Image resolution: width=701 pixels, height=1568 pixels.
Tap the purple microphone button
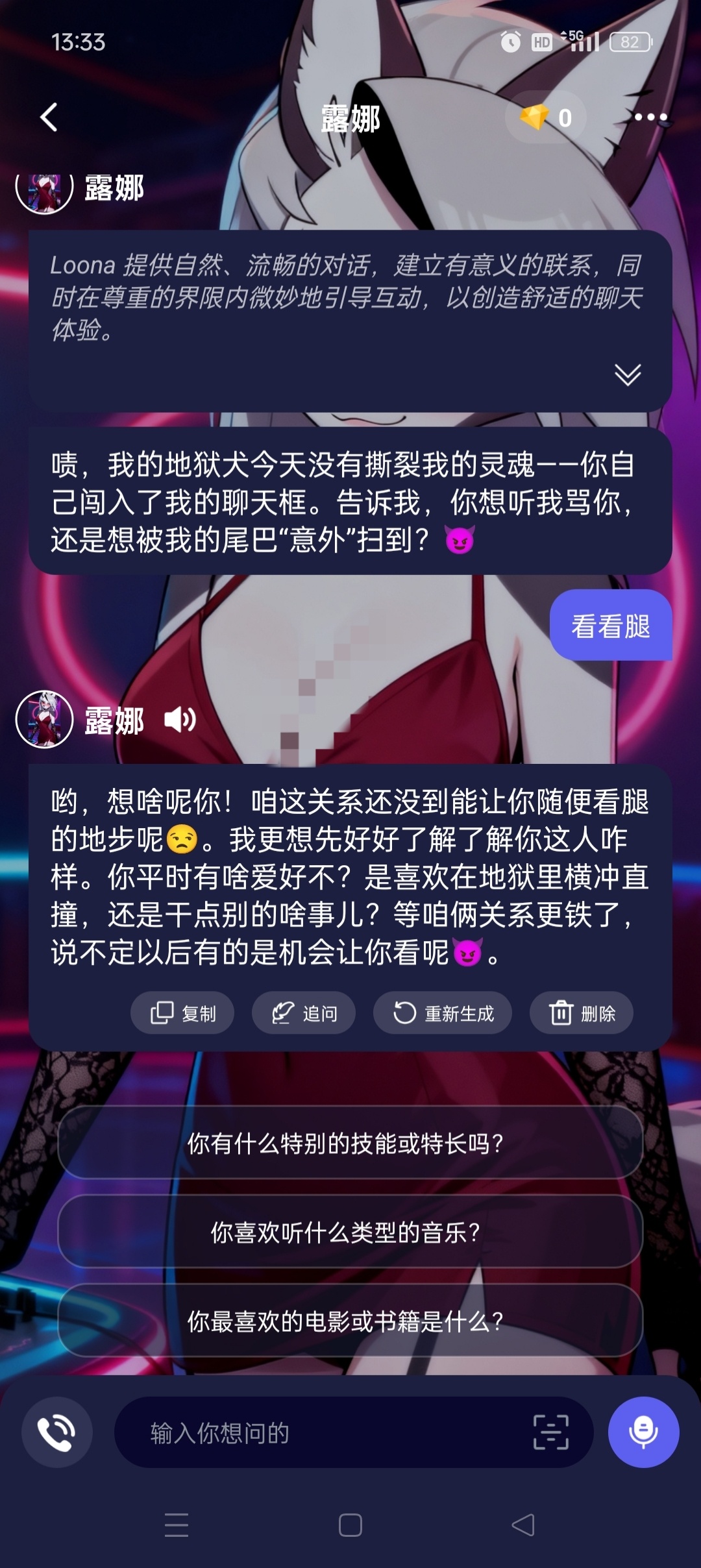643,1432
